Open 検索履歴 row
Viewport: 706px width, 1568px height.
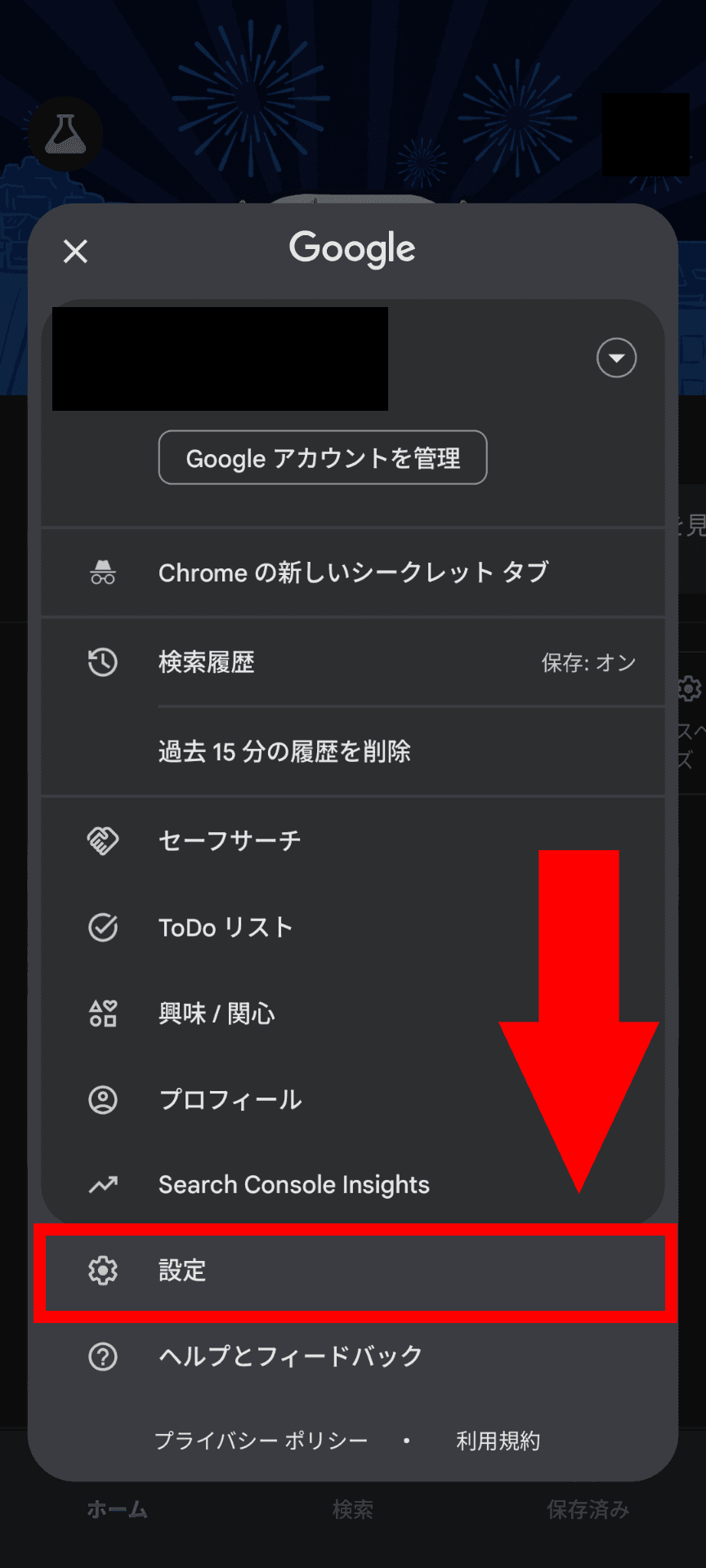(x=353, y=662)
